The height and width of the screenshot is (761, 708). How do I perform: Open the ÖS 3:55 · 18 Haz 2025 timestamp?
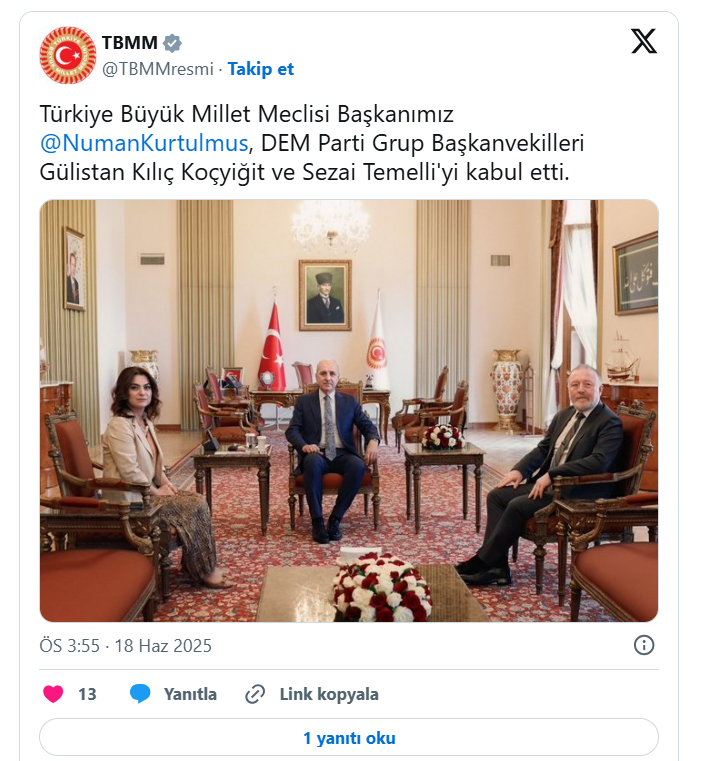click(126, 646)
